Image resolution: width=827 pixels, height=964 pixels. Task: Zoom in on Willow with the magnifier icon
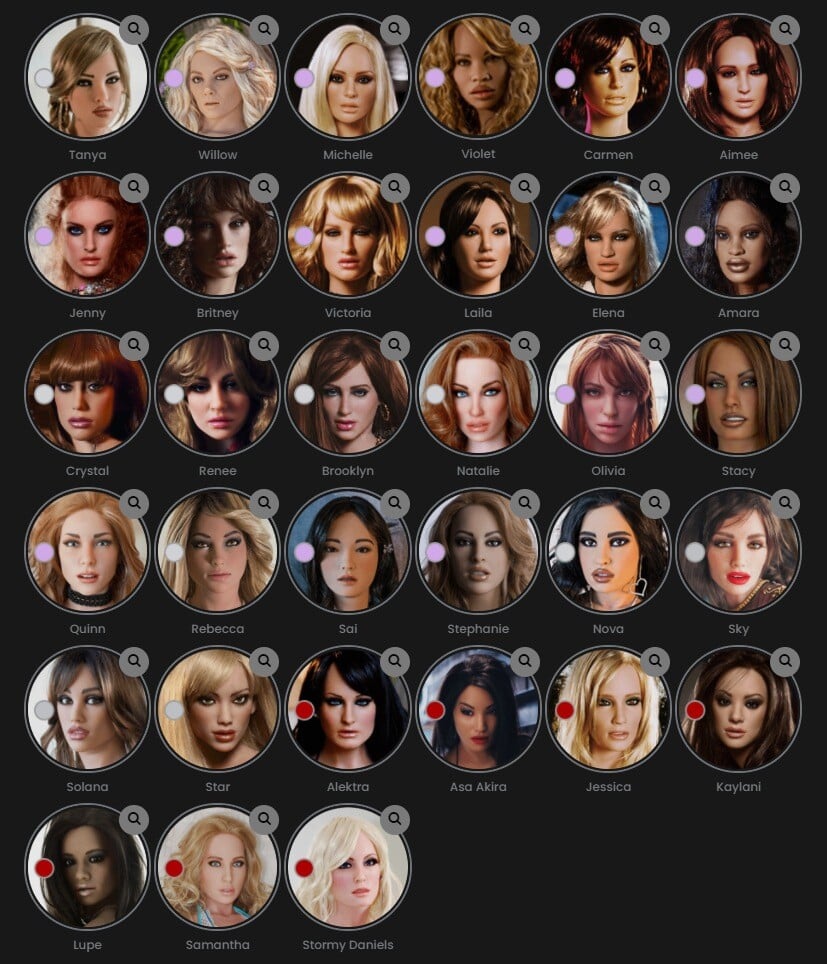click(264, 29)
